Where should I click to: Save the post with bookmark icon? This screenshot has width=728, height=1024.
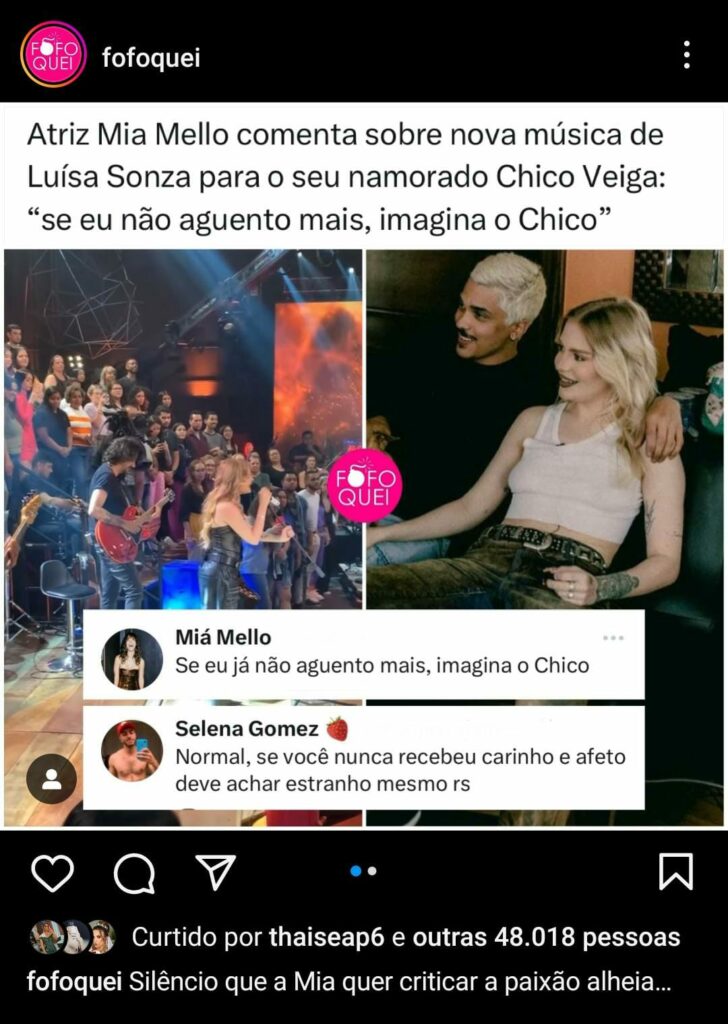click(x=676, y=872)
